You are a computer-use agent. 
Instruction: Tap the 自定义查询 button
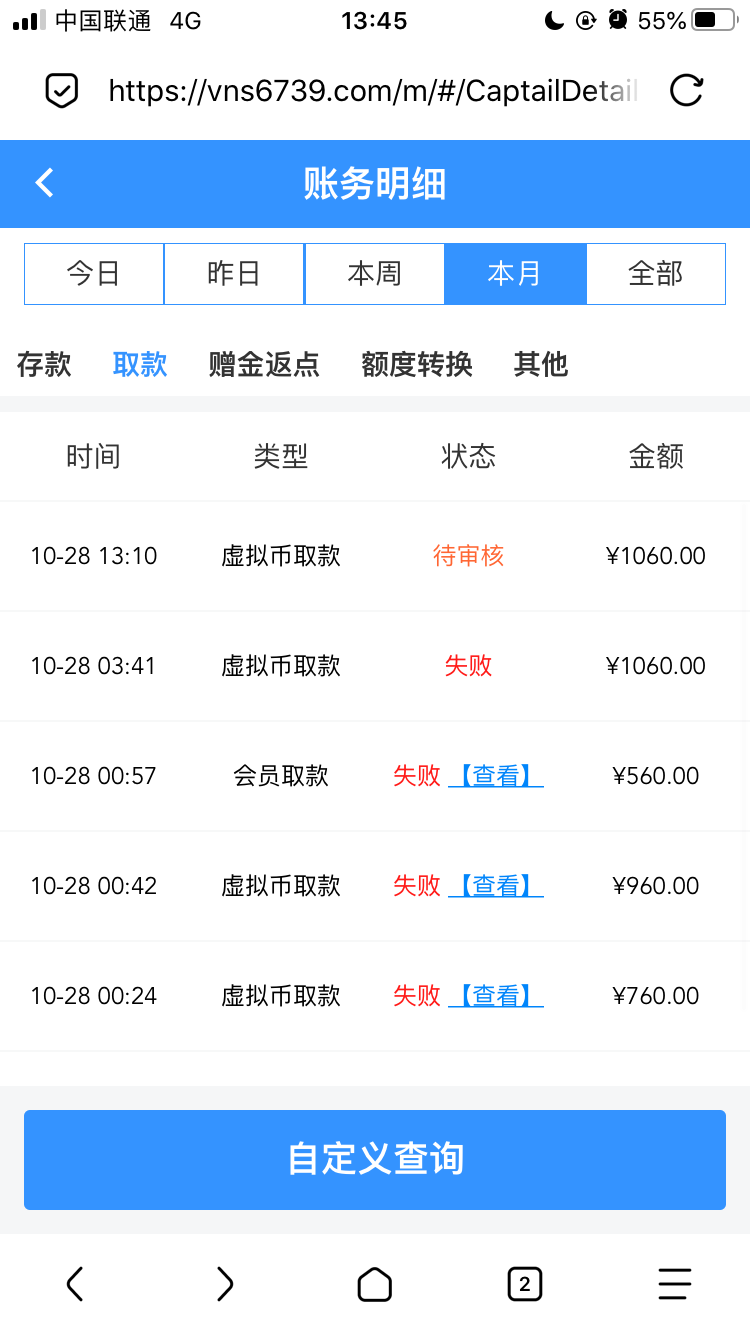(375, 1160)
